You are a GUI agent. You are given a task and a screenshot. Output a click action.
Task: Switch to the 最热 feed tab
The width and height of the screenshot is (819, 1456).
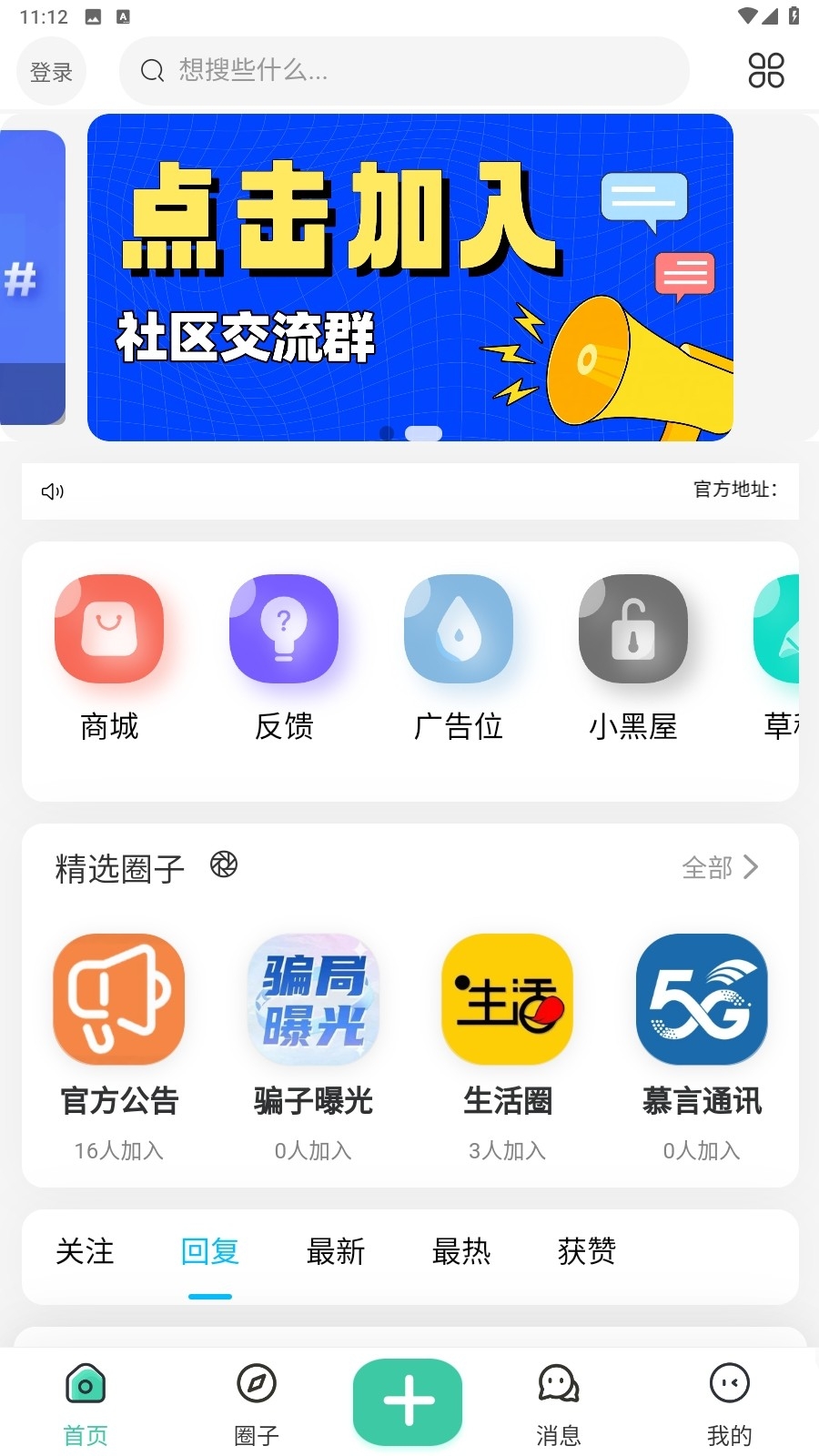point(461,1251)
